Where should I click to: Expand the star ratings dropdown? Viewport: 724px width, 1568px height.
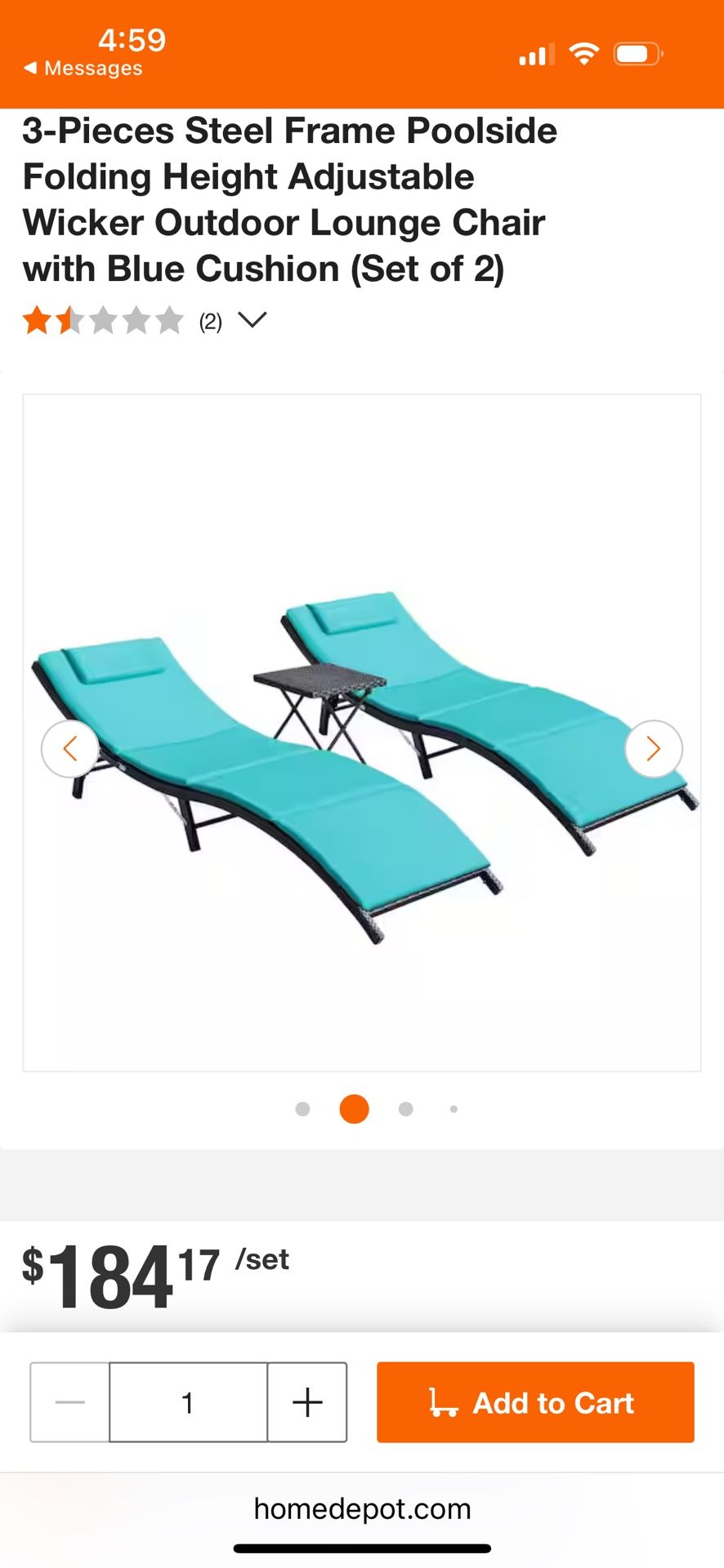(252, 320)
